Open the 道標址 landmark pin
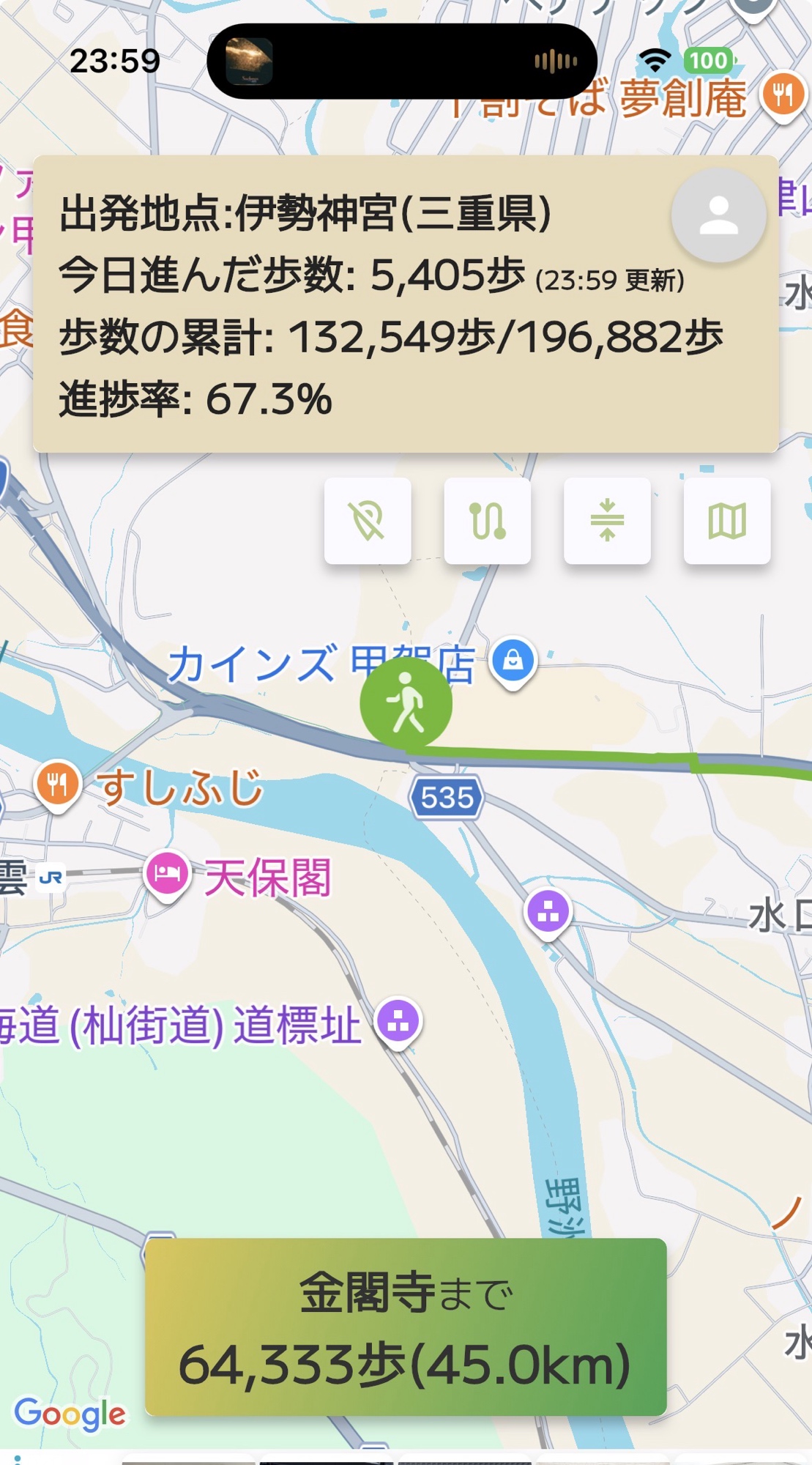This screenshot has width=812, height=1465. click(398, 1021)
